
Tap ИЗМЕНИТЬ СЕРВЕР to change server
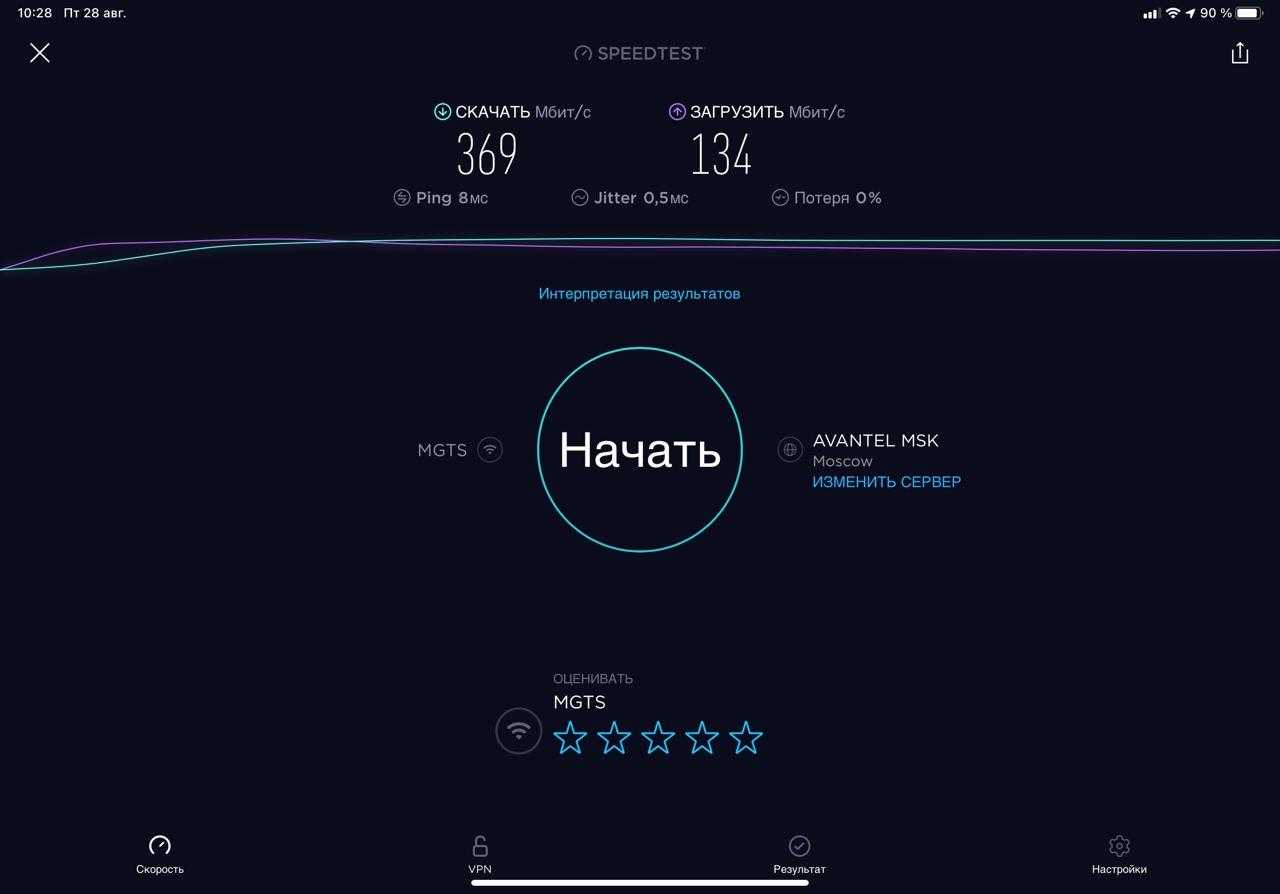(x=886, y=482)
